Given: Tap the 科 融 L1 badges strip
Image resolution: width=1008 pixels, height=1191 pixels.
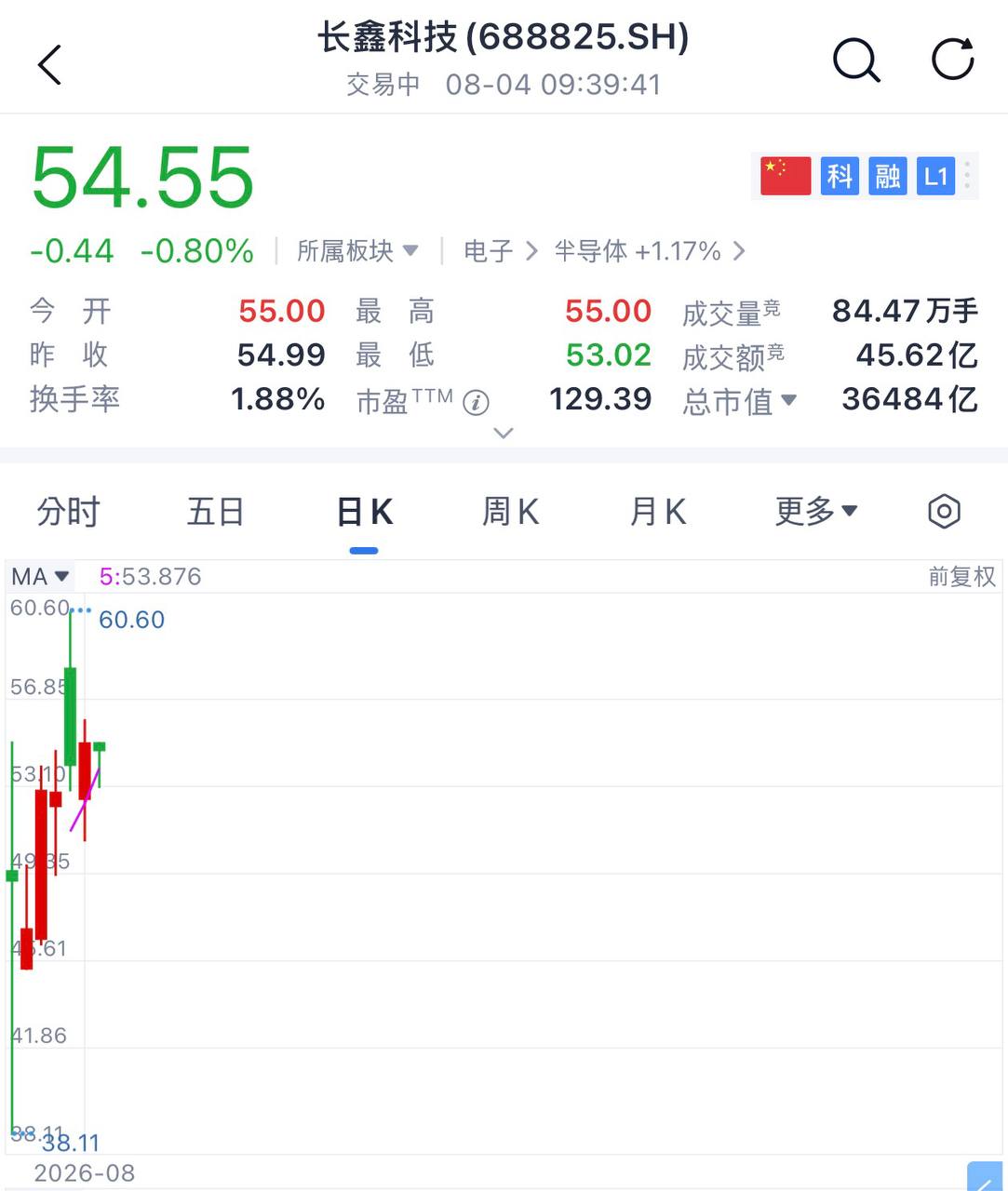Looking at the screenshot, I should 865,176.
